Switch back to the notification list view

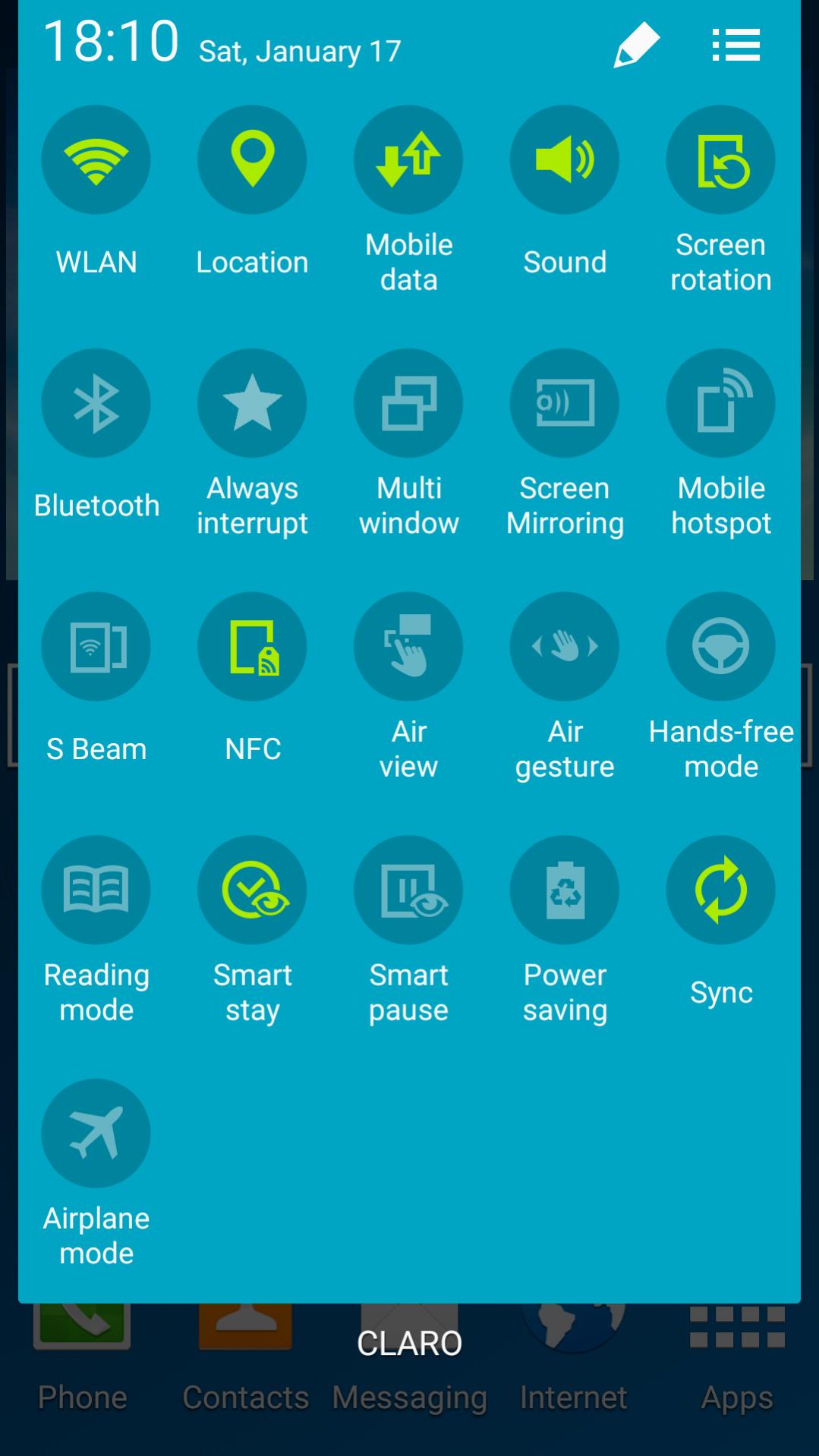[x=736, y=45]
